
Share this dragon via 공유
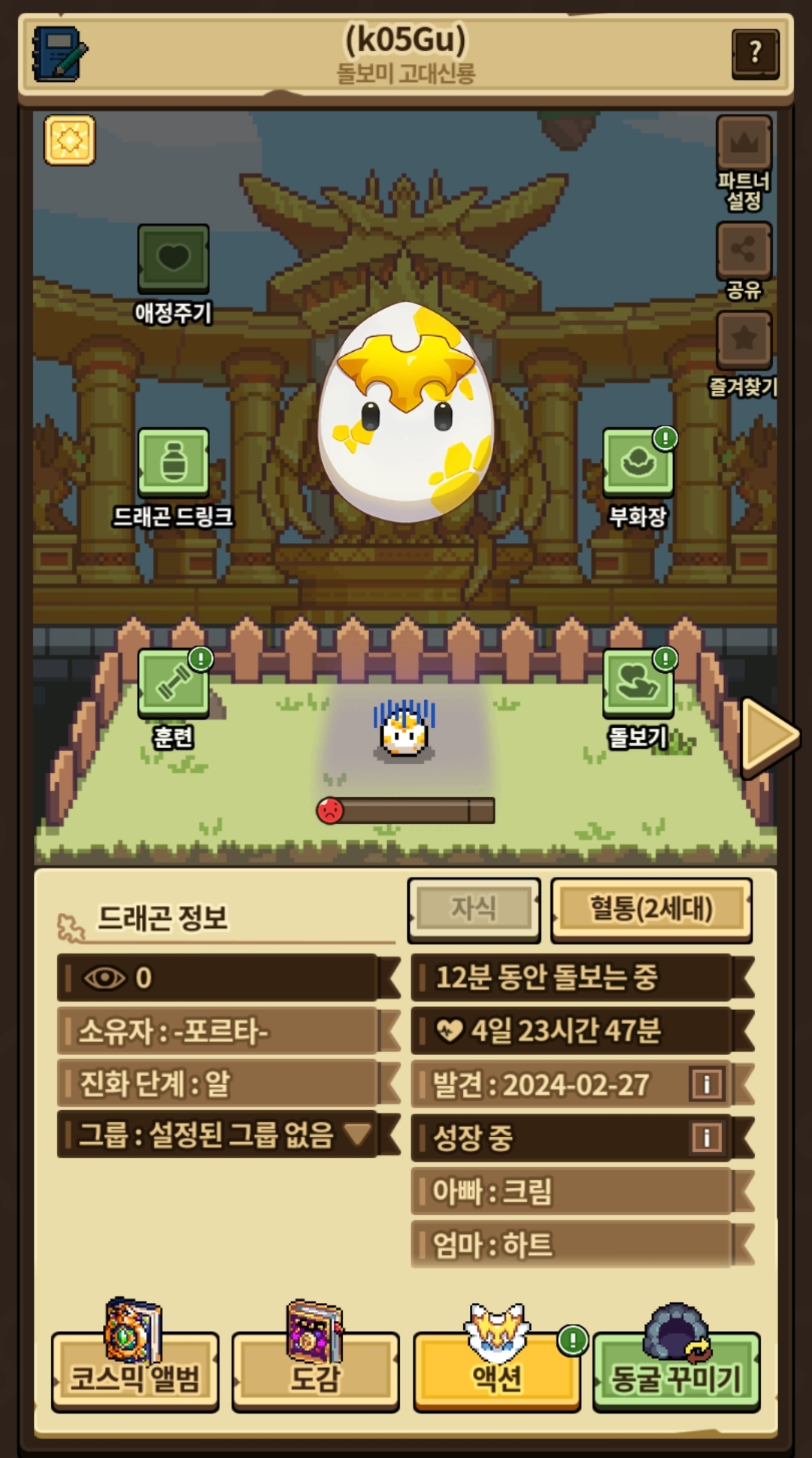(x=744, y=250)
